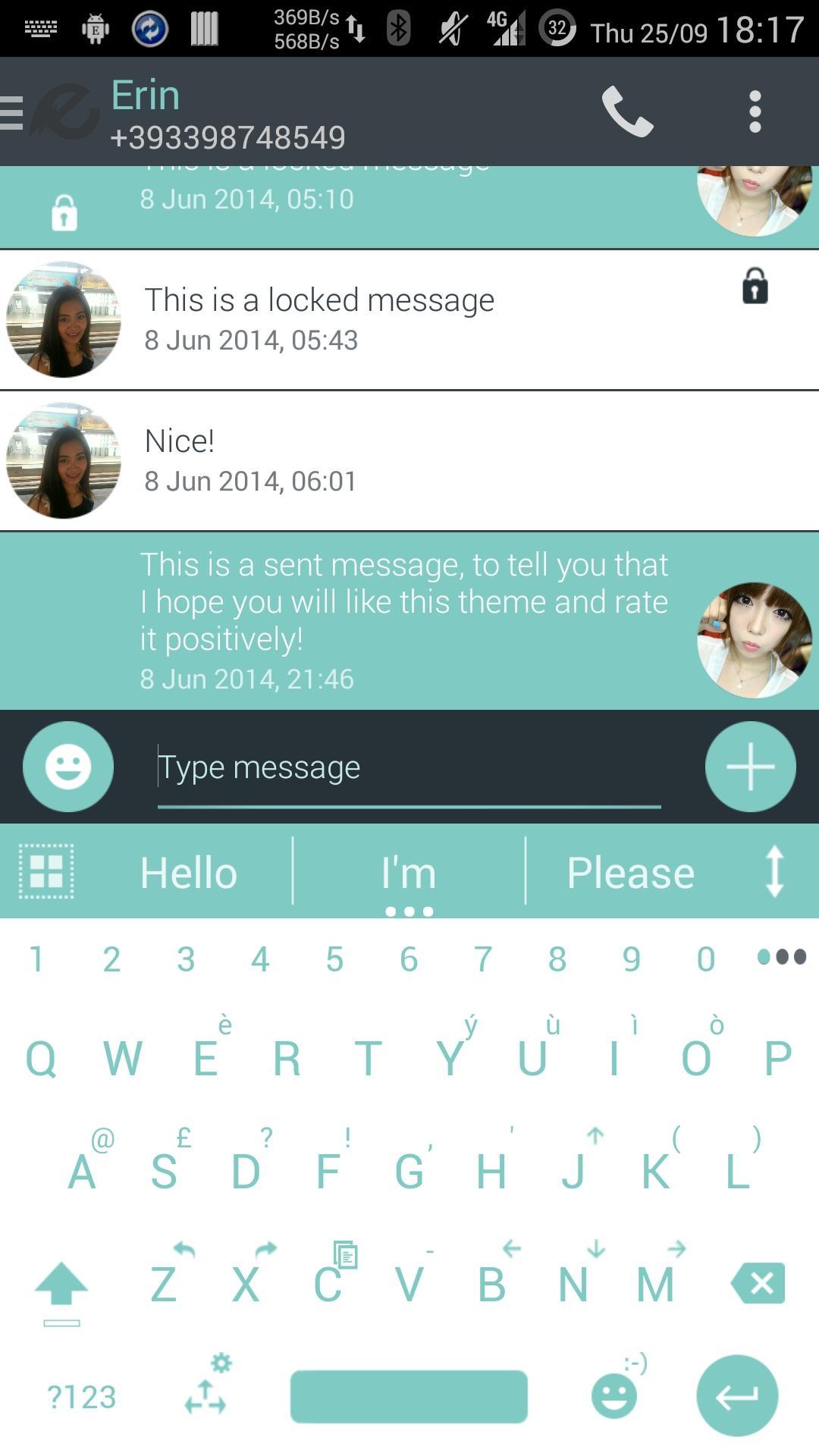The width and height of the screenshot is (819, 1456).
Task: Select the suggestion word Please
Action: pyautogui.click(x=629, y=872)
